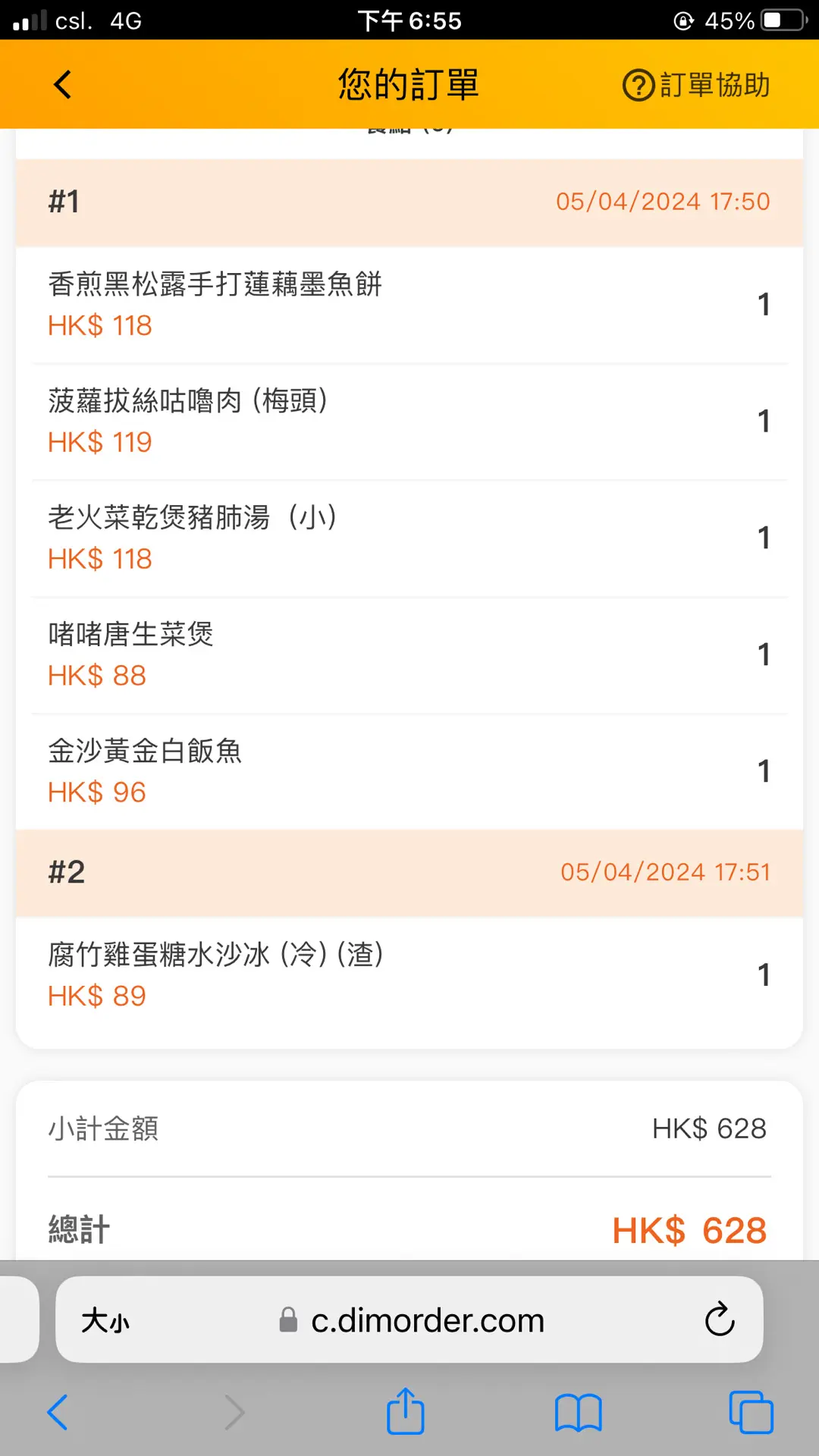Open Safari bookmarks
The width and height of the screenshot is (819, 1456).
[578, 1413]
